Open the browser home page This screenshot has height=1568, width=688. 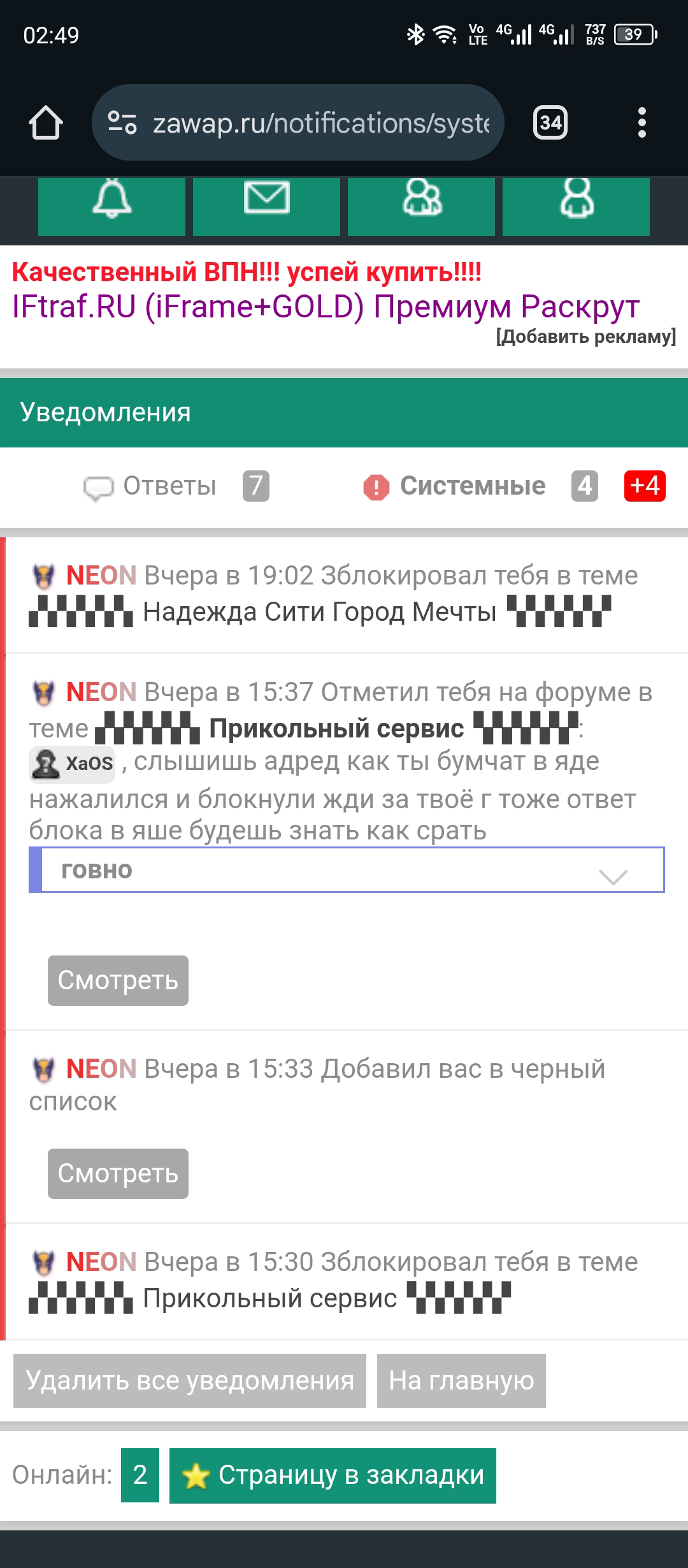[x=46, y=122]
